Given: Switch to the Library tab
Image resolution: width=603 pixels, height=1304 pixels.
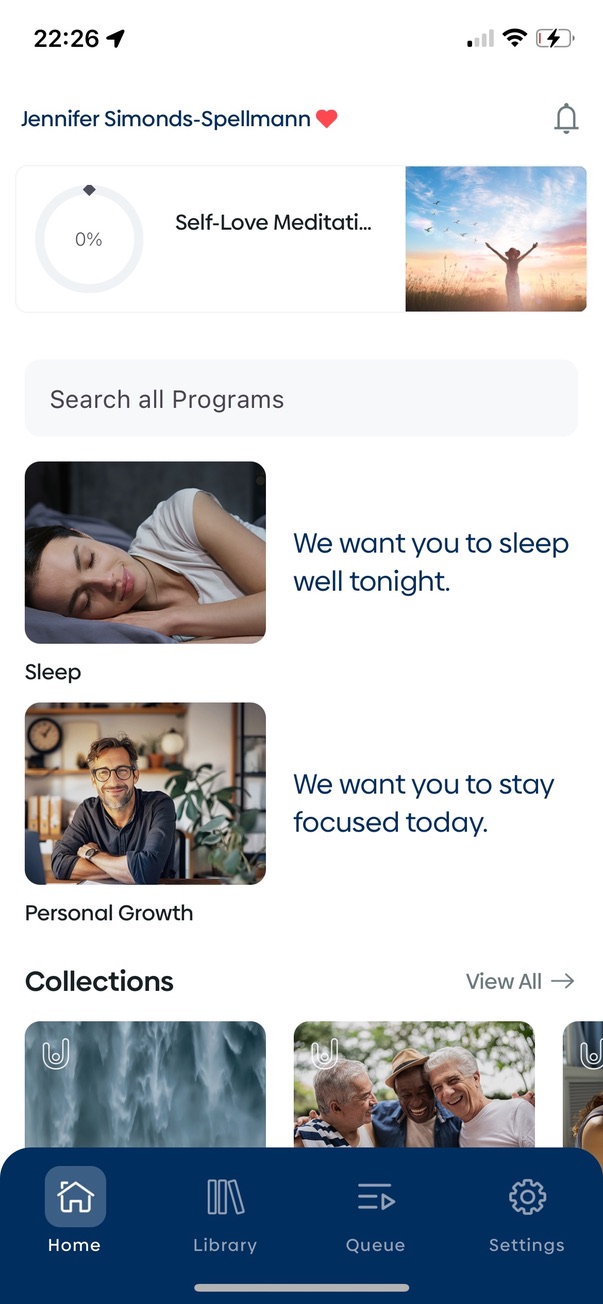Looking at the screenshot, I should (225, 1213).
